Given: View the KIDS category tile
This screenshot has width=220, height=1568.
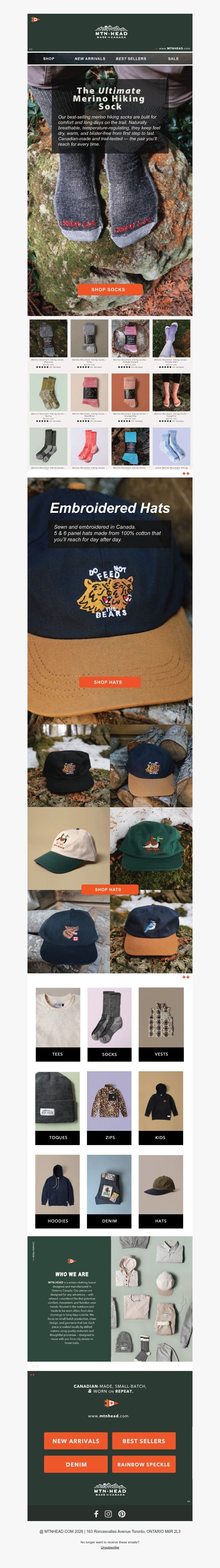Looking at the screenshot, I should (x=161, y=1108).
